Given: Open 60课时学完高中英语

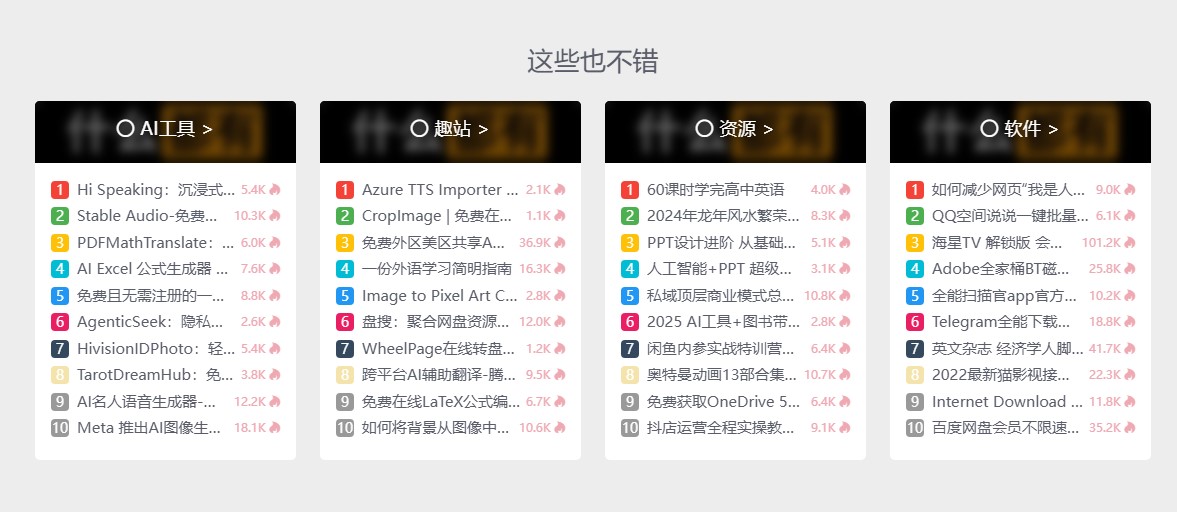Looking at the screenshot, I should coord(716,189).
